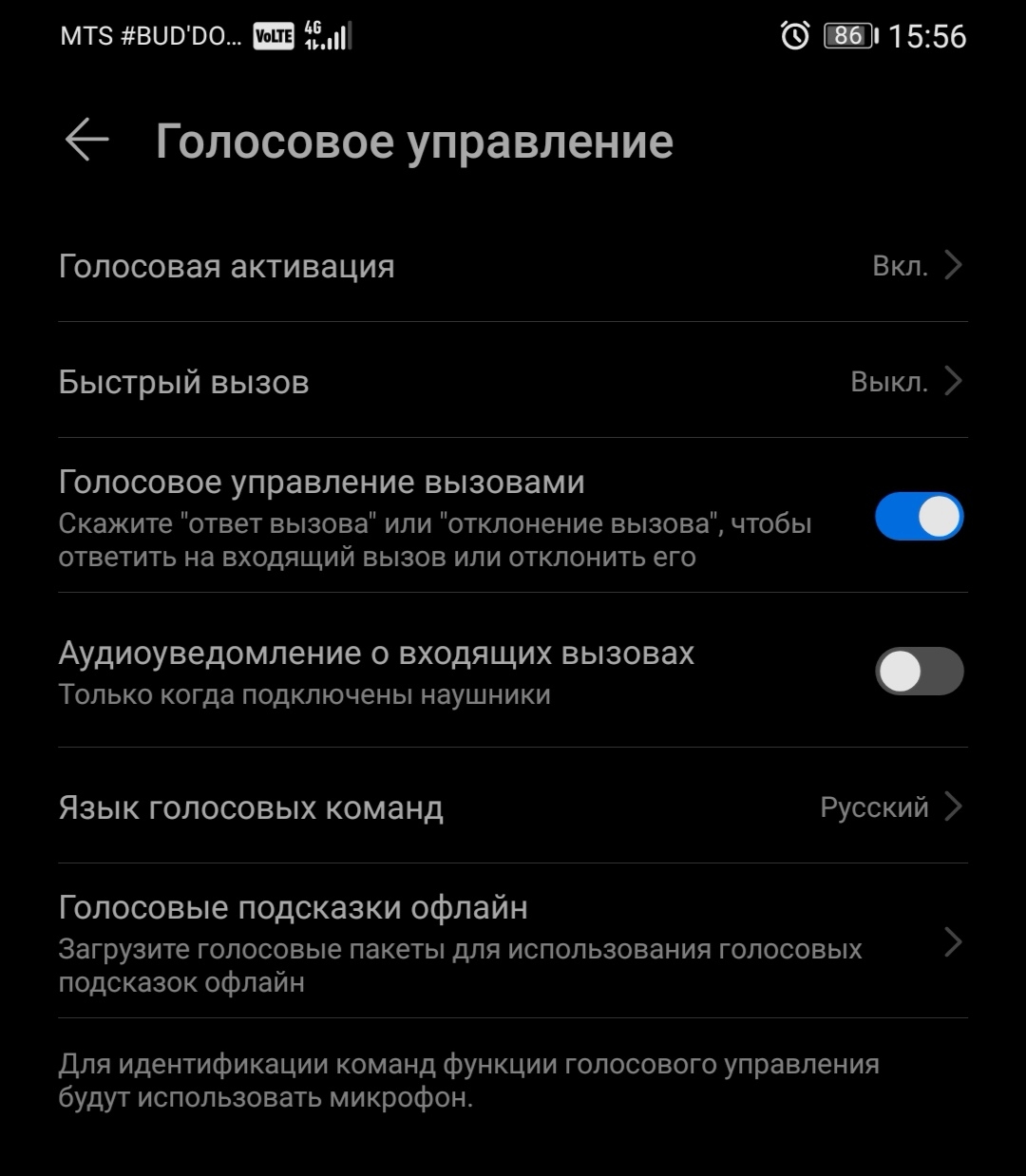Open Голосовые подсказки офлайн
This screenshot has height=1176, width=1026.
coord(513,942)
